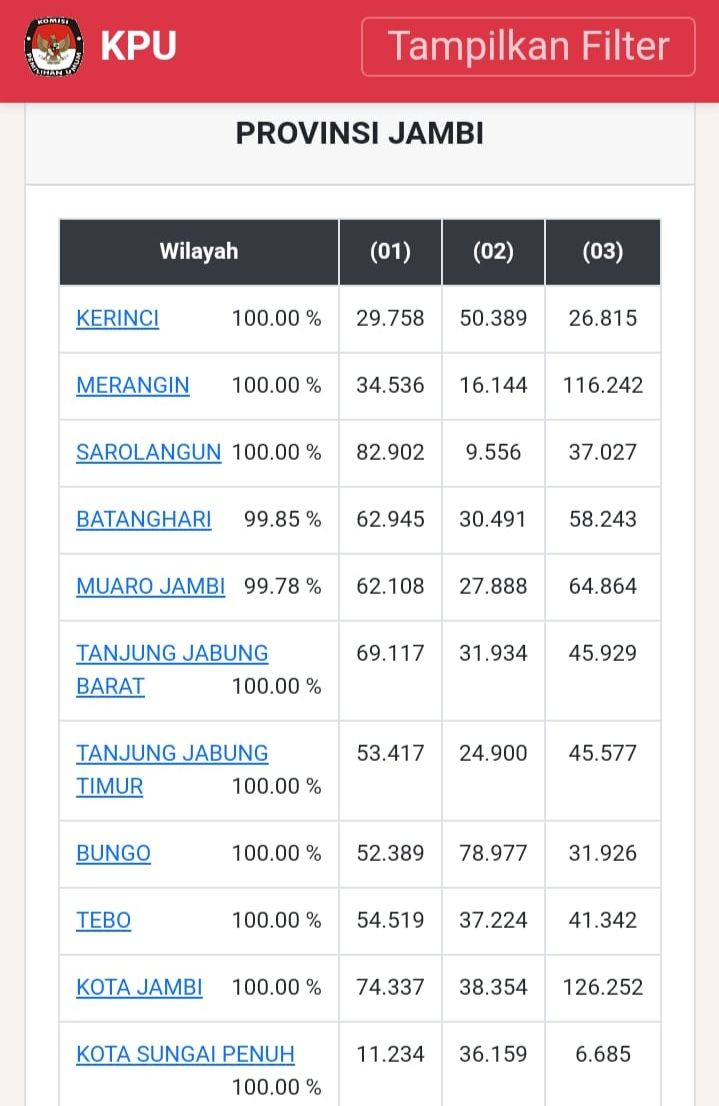The height and width of the screenshot is (1106, 719).
Task: Select the SAROLANGUN link
Action: tap(148, 453)
